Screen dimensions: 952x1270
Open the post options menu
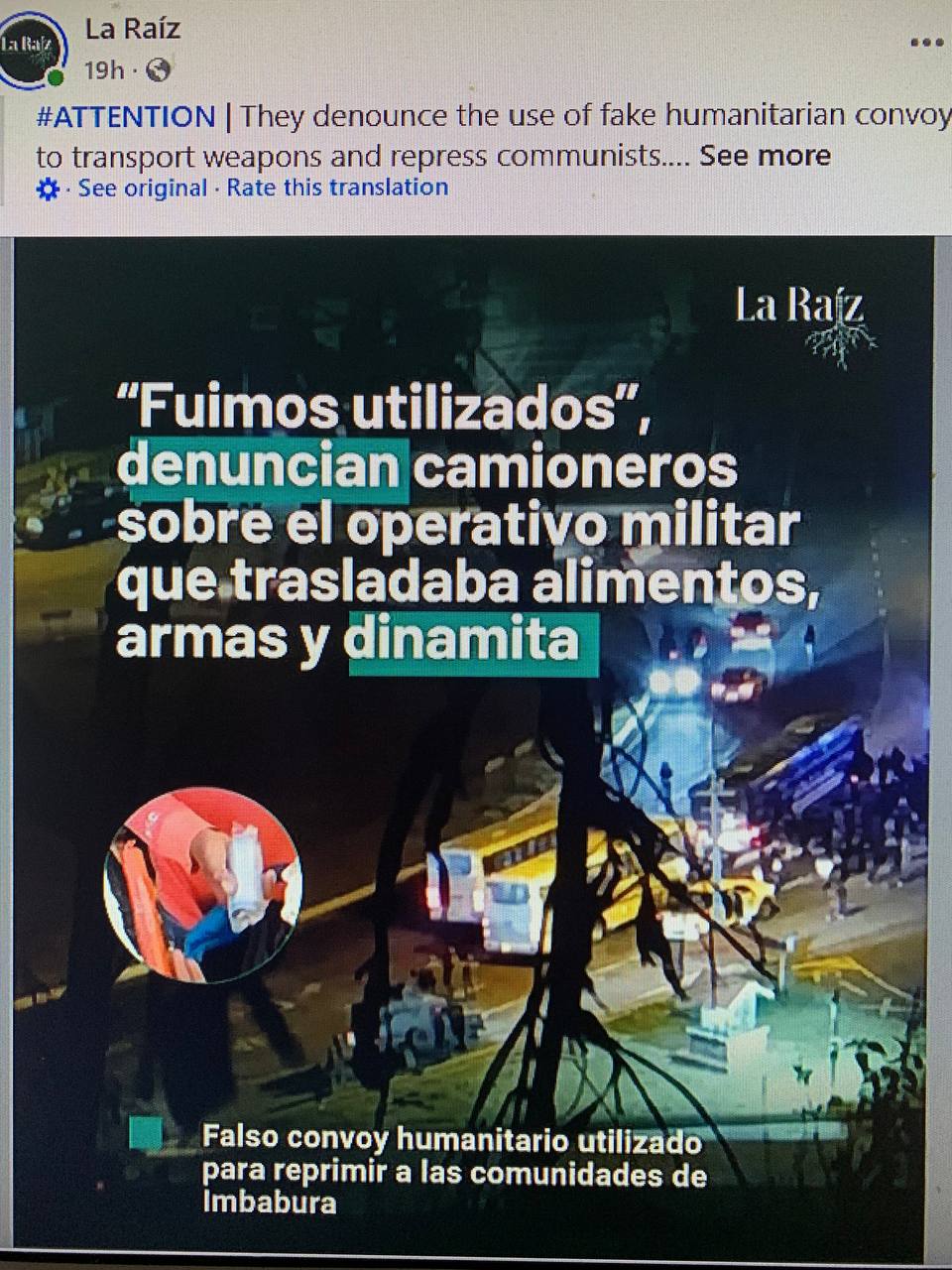[x=926, y=43]
